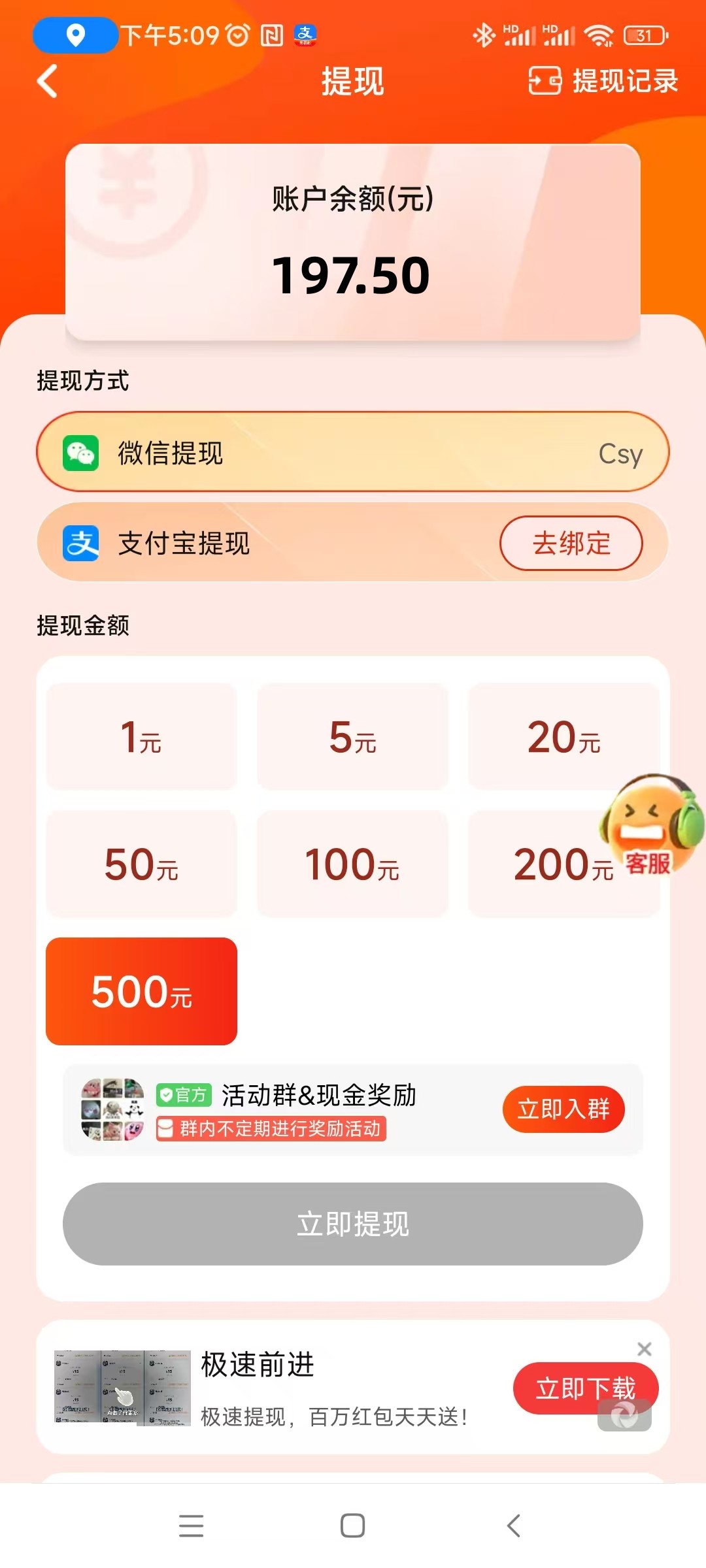Go to the system home screen
This screenshot has height=1568, width=706.
tap(352, 1526)
